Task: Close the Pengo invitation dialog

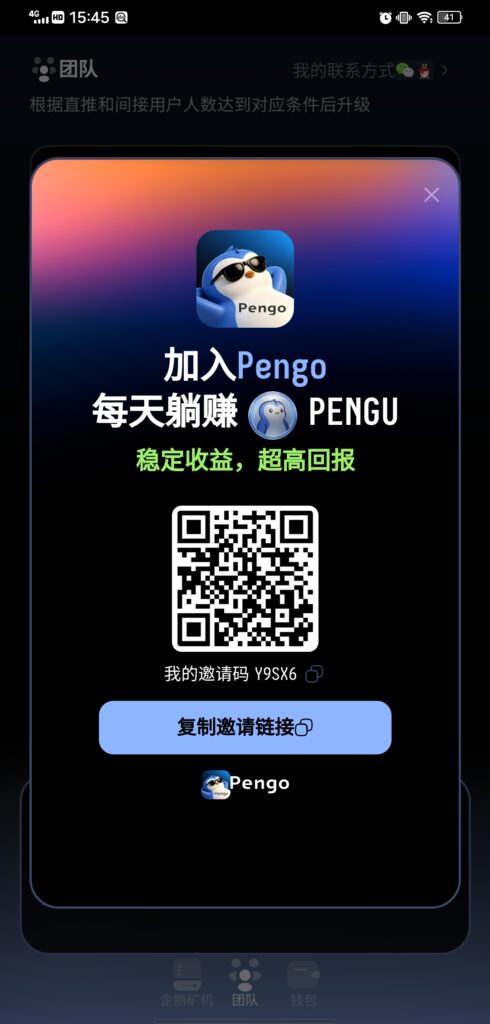Action: (431, 195)
